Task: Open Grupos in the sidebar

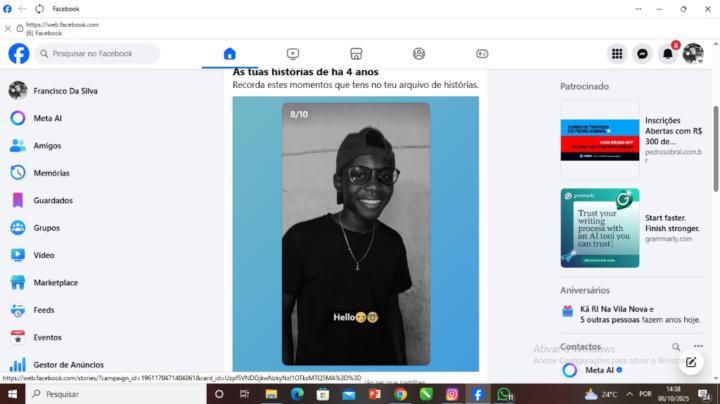Action: click(46, 228)
